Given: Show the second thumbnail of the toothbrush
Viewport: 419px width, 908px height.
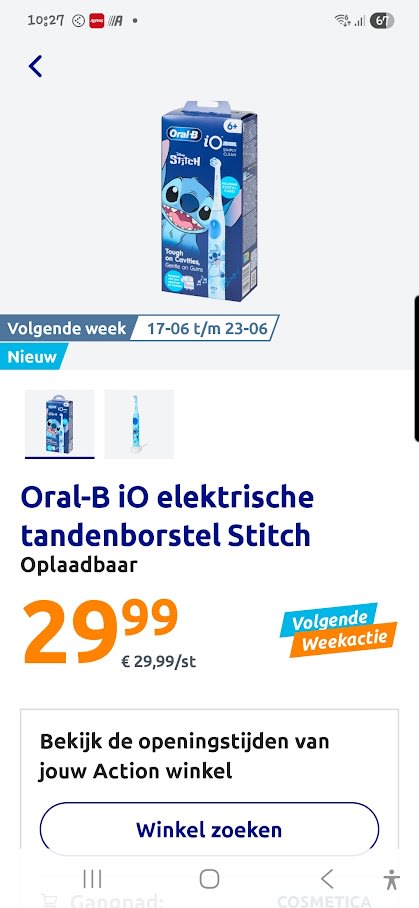Looking at the screenshot, I should pos(139,424).
